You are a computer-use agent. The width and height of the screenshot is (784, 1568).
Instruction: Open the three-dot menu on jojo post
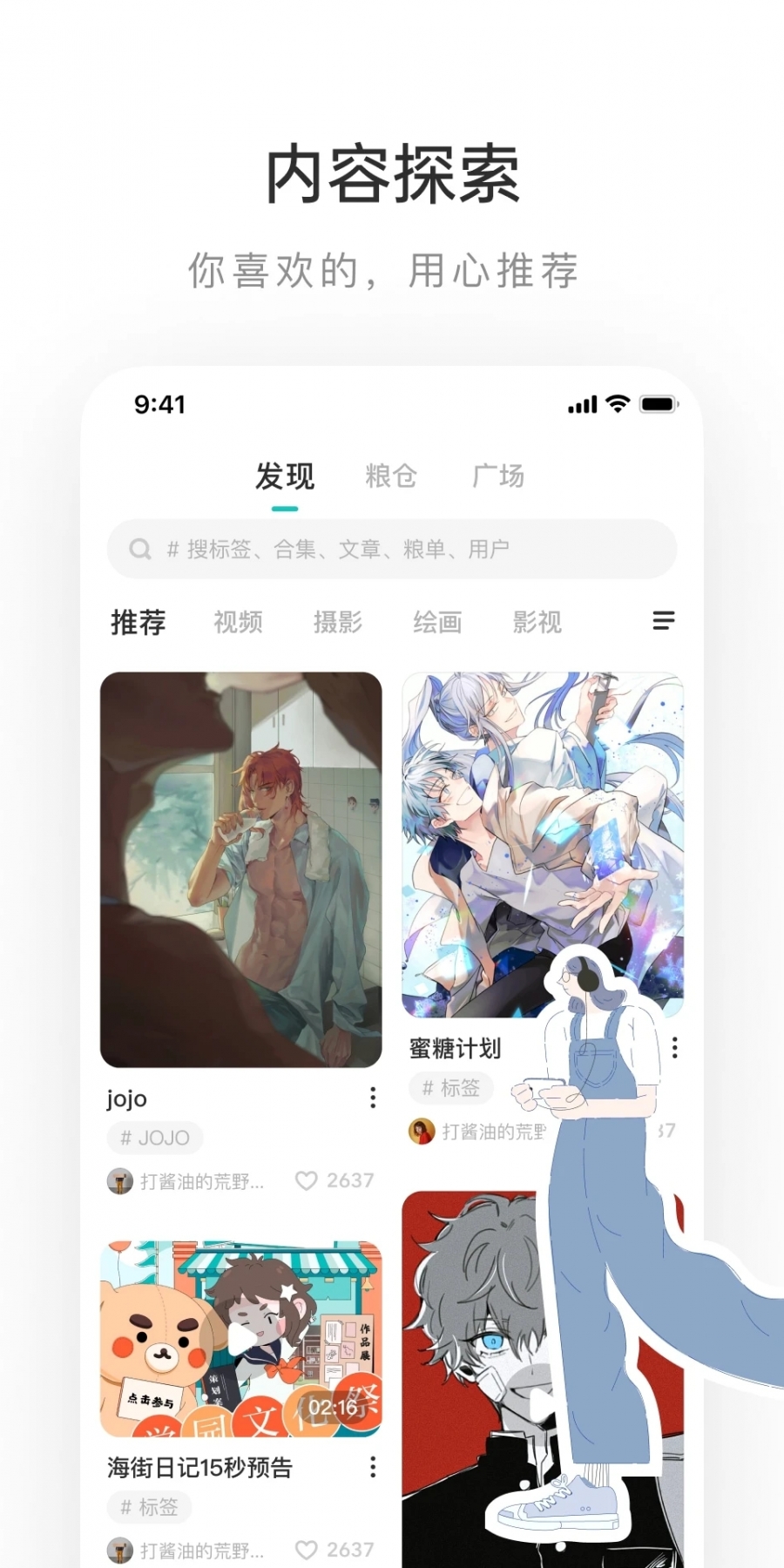tap(373, 1098)
